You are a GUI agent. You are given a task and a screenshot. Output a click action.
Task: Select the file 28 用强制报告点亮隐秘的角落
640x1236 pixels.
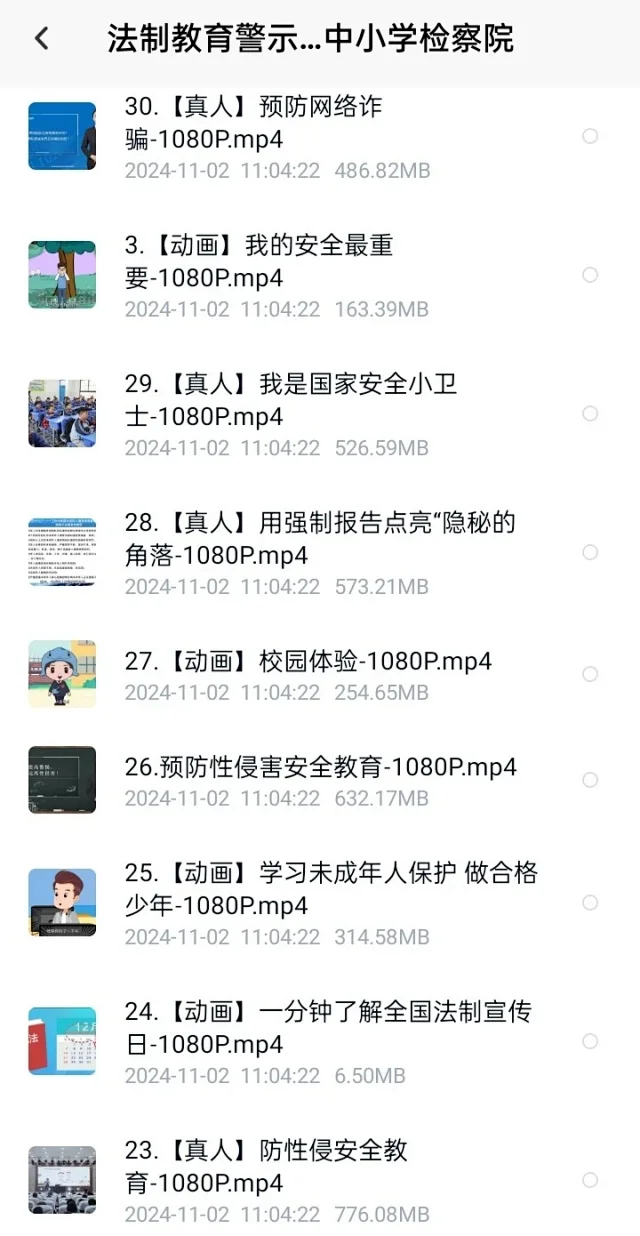coord(590,552)
